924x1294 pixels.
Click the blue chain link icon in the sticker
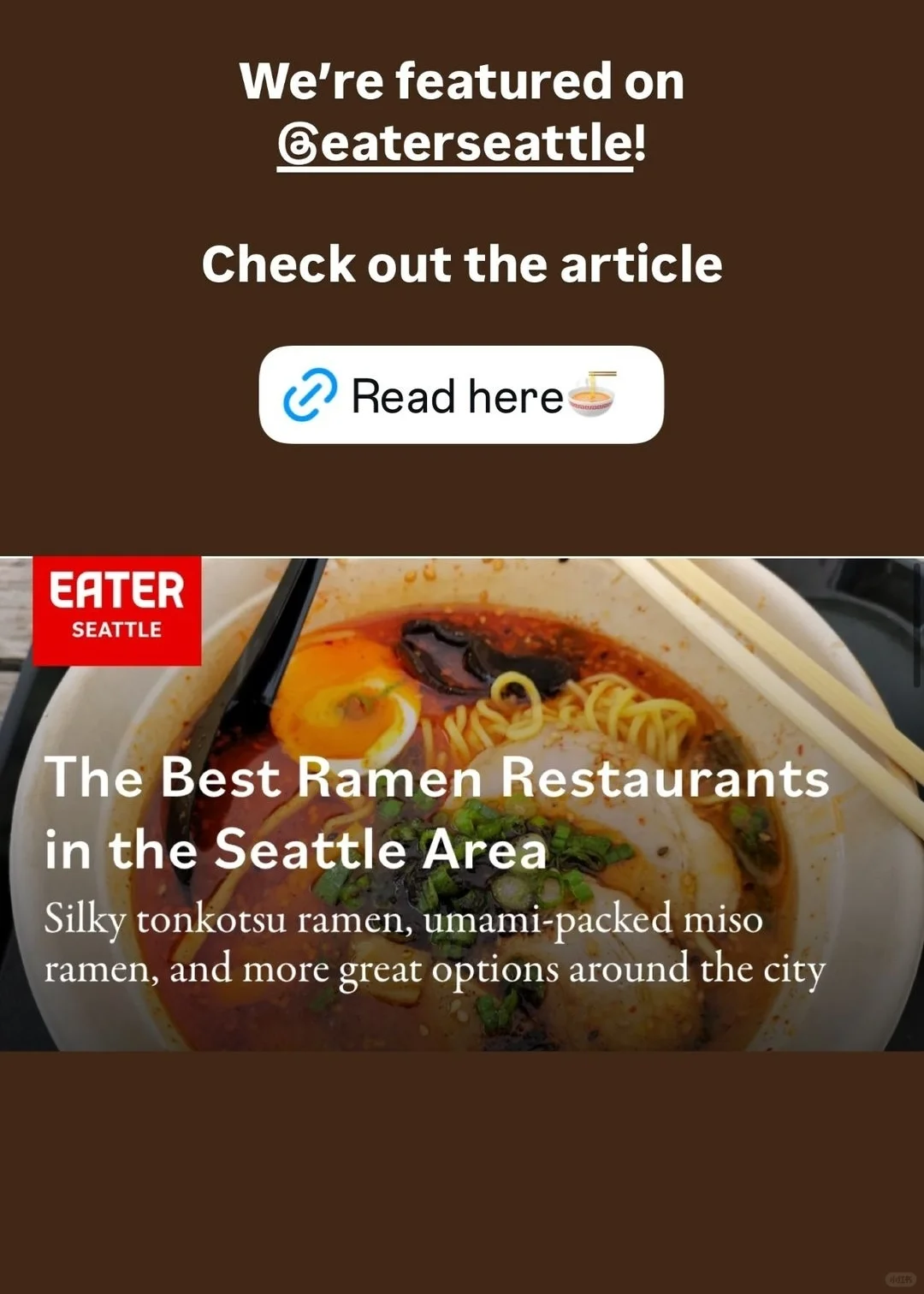(x=312, y=395)
